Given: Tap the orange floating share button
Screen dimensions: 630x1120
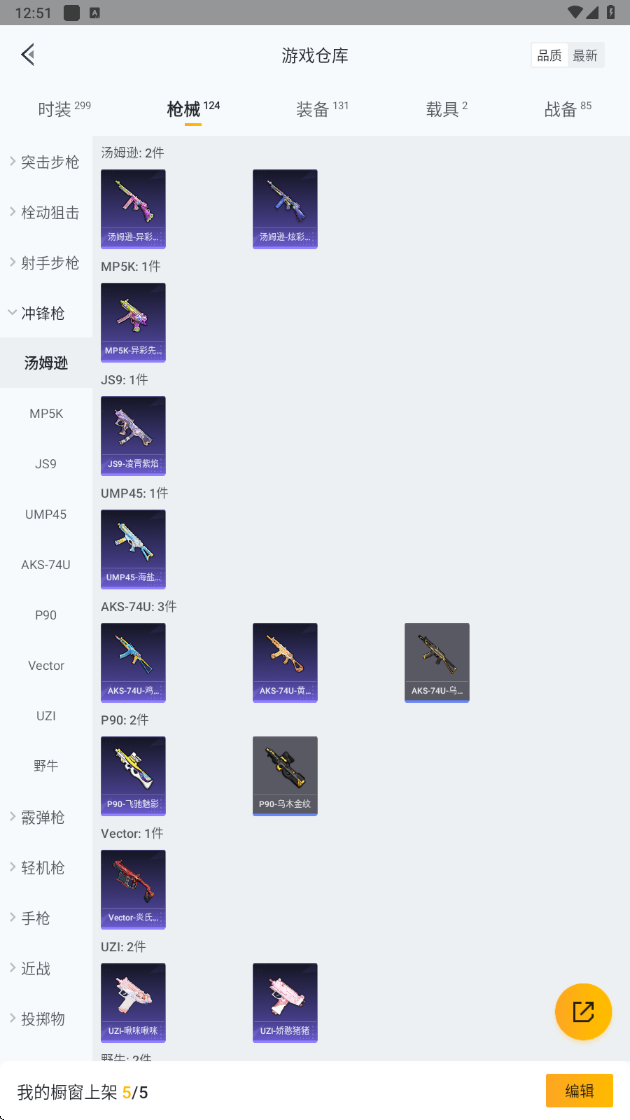Looking at the screenshot, I should click(583, 1011).
